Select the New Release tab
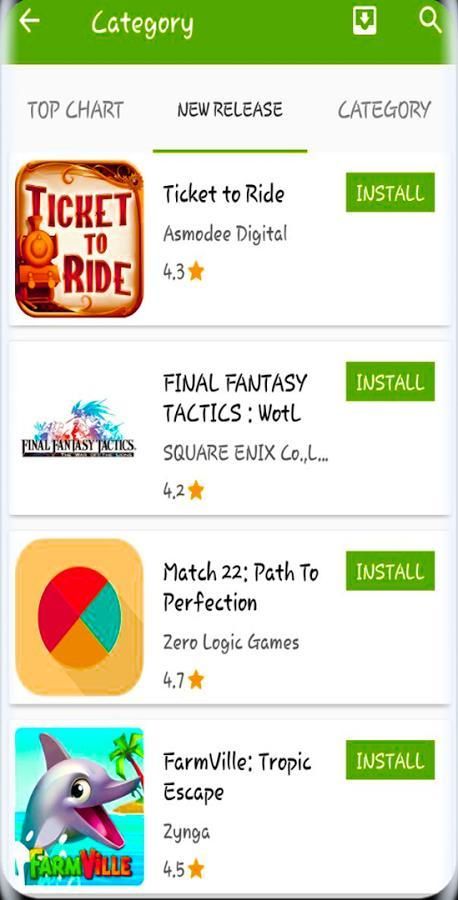458x900 pixels. coord(230,110)
